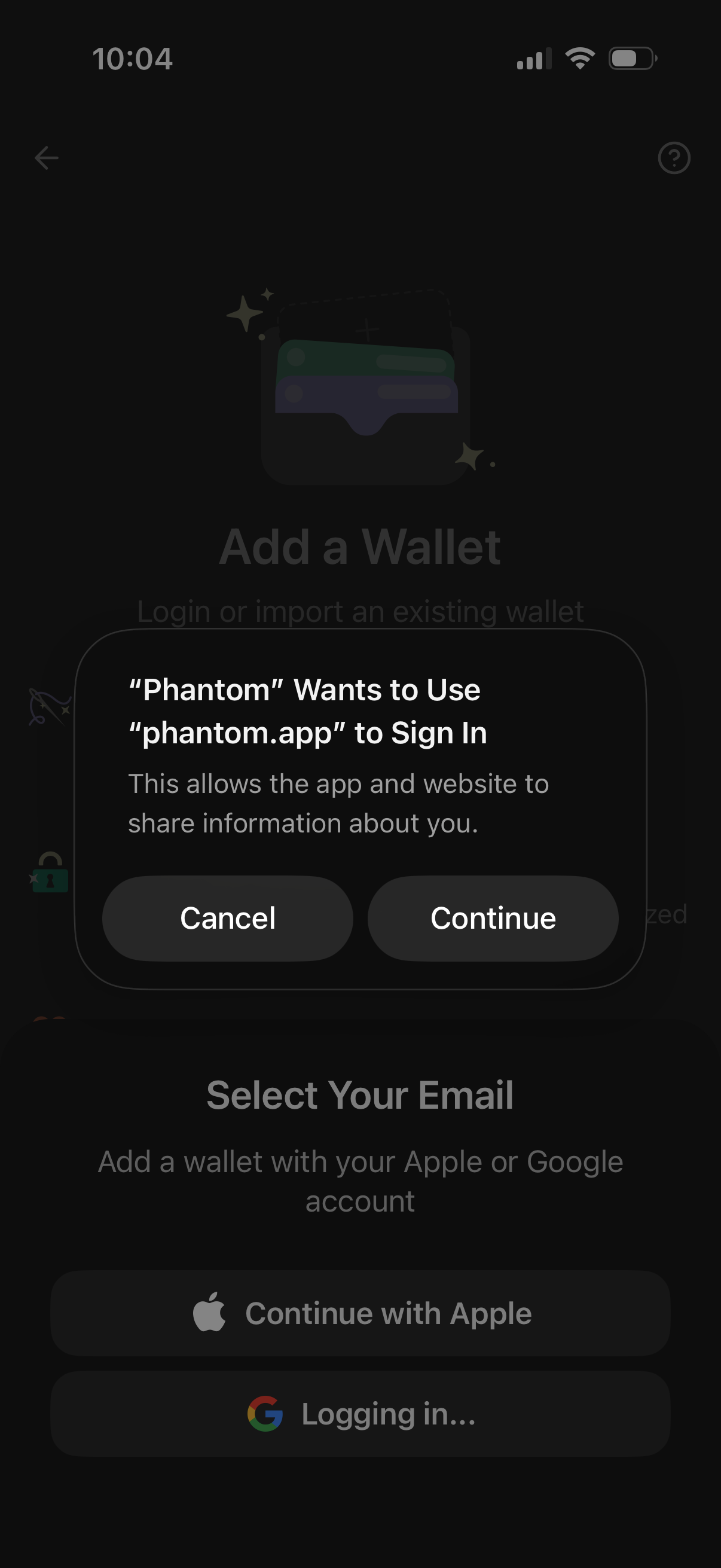Screen dimensions: 721x1568
Task: Tap the clock time in the status bar
Action: pyautogui.click(x=133, y=58)
